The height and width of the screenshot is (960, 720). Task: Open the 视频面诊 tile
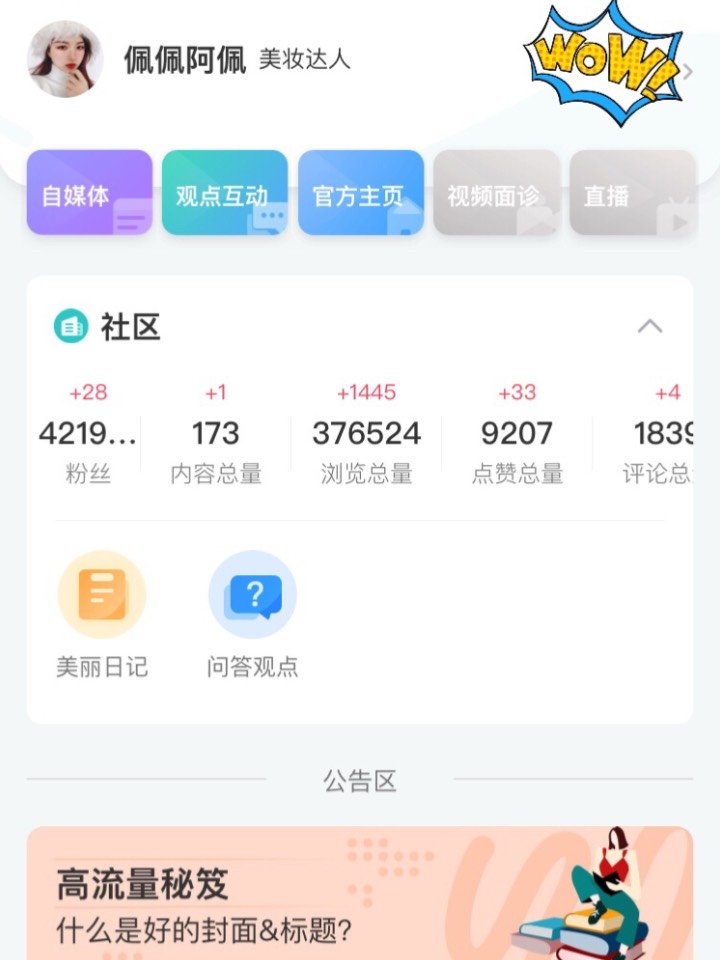[x=496, y=193]
